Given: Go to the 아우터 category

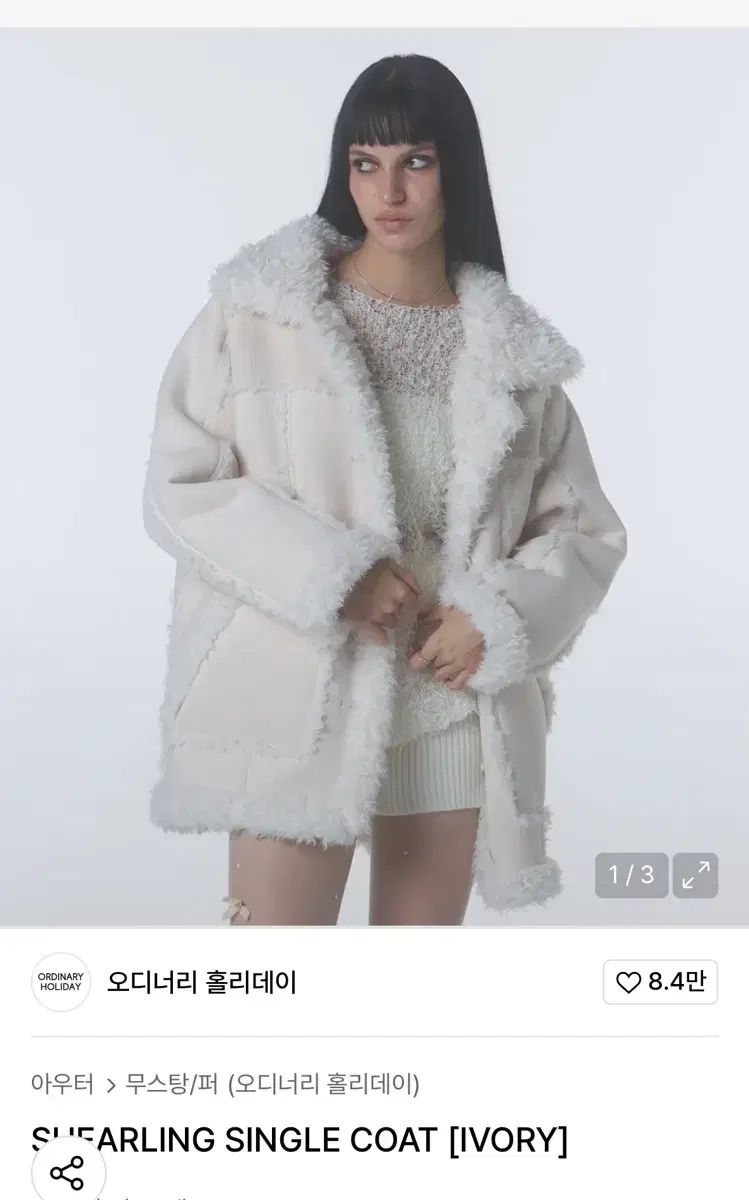Looking at the screenshot, I should coord(62,1083).
